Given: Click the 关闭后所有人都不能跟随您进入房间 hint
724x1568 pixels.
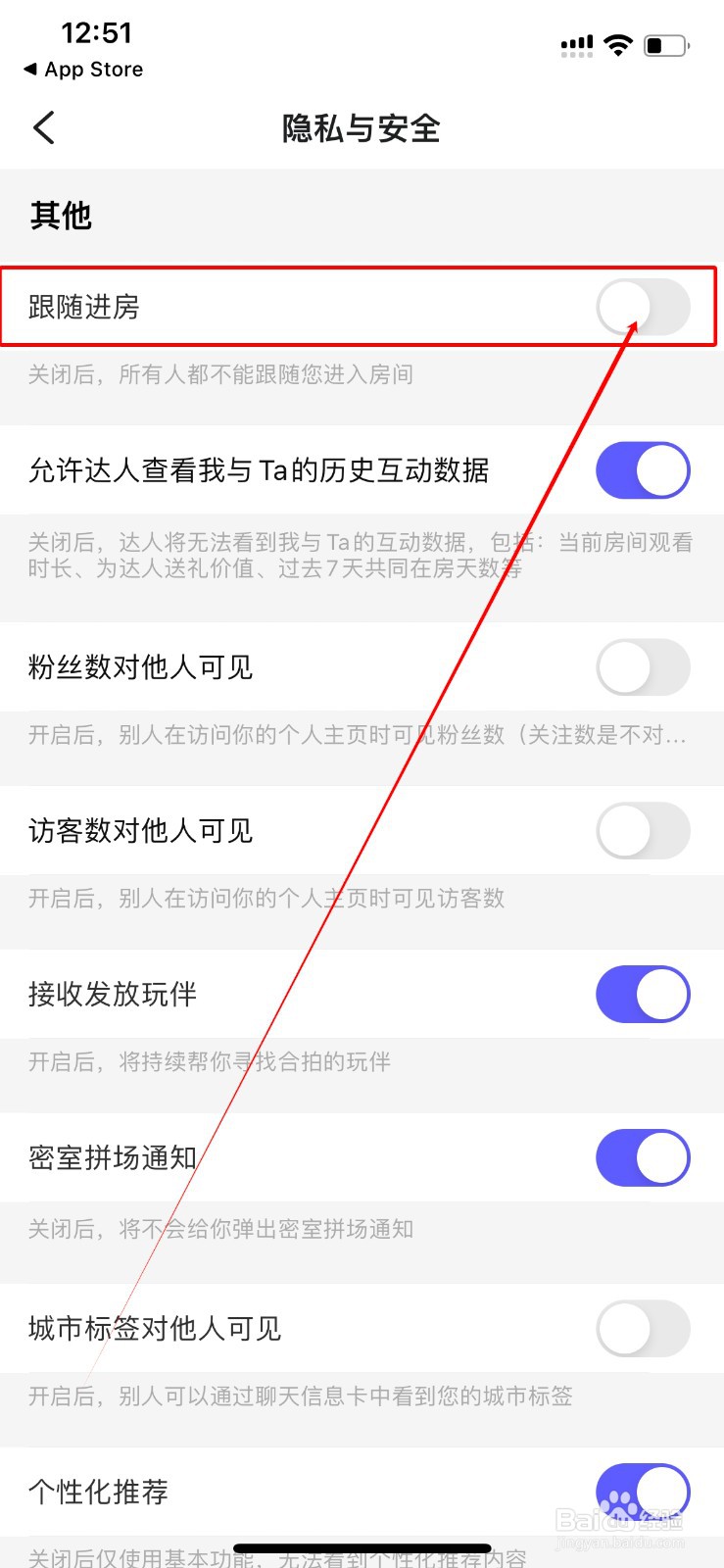Looking at the screenshot, I should coord(219,374).
